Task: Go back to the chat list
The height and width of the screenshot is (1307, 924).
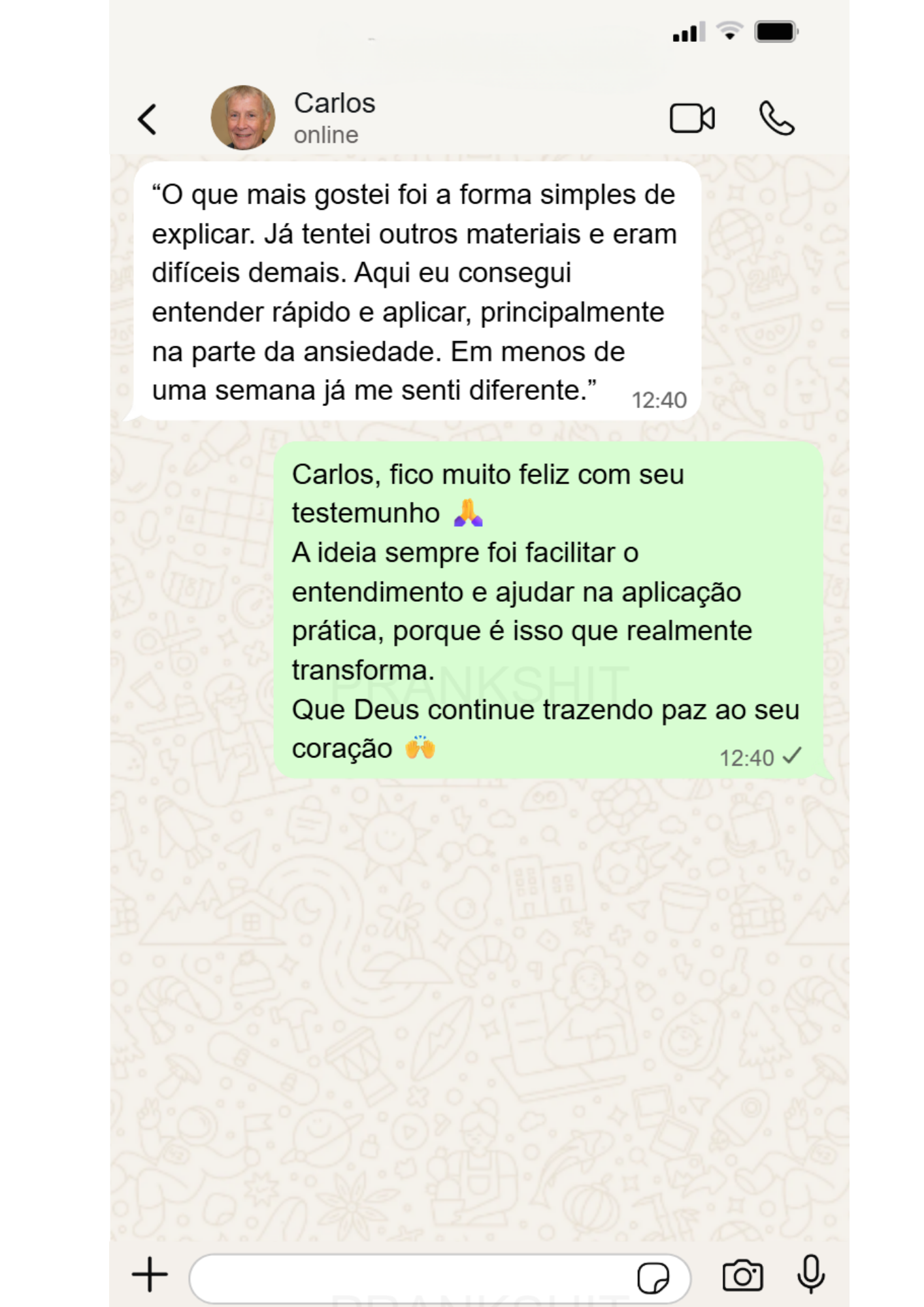Action: [x=147, y=120]
